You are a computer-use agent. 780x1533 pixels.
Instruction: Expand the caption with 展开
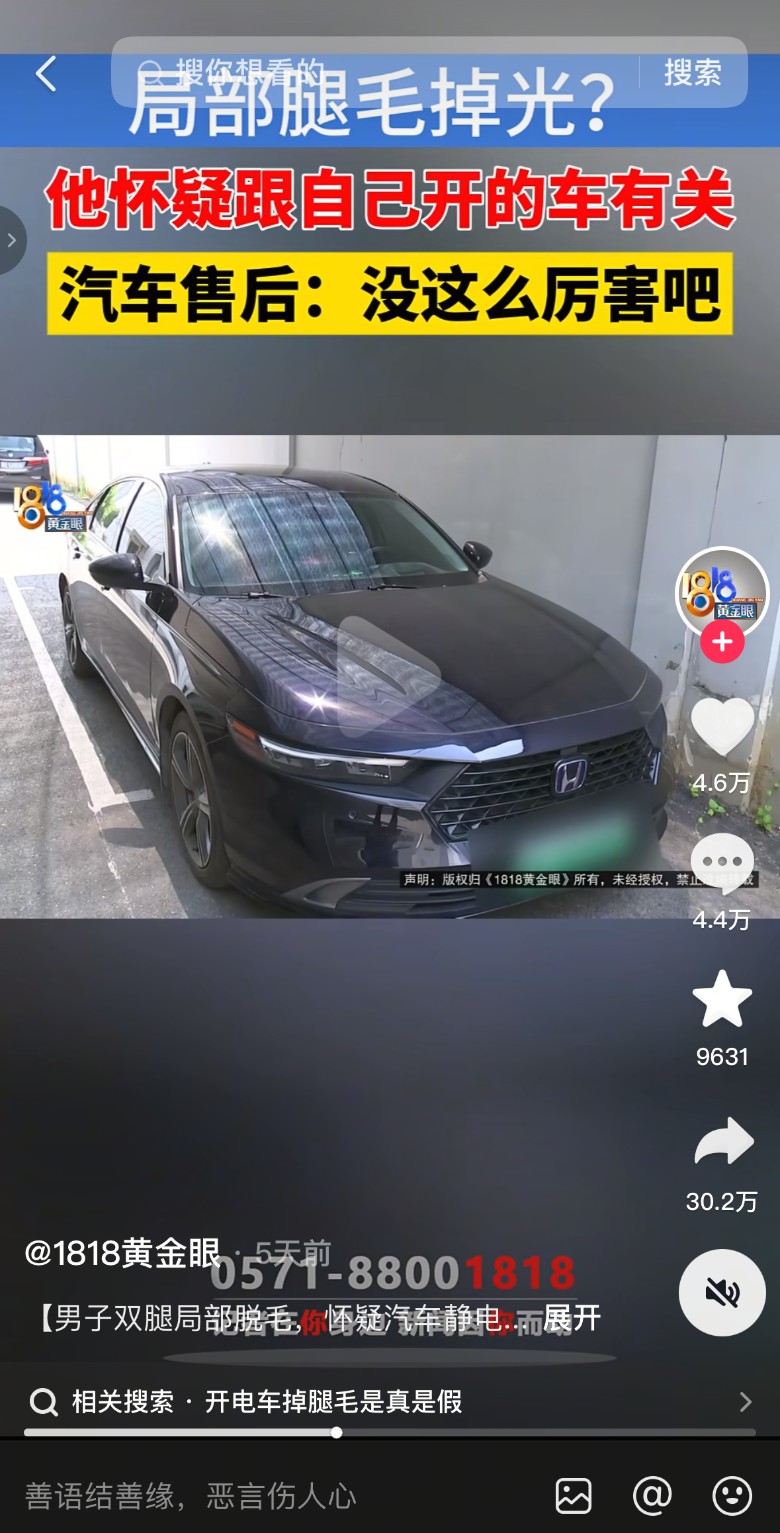[572, 1318]
